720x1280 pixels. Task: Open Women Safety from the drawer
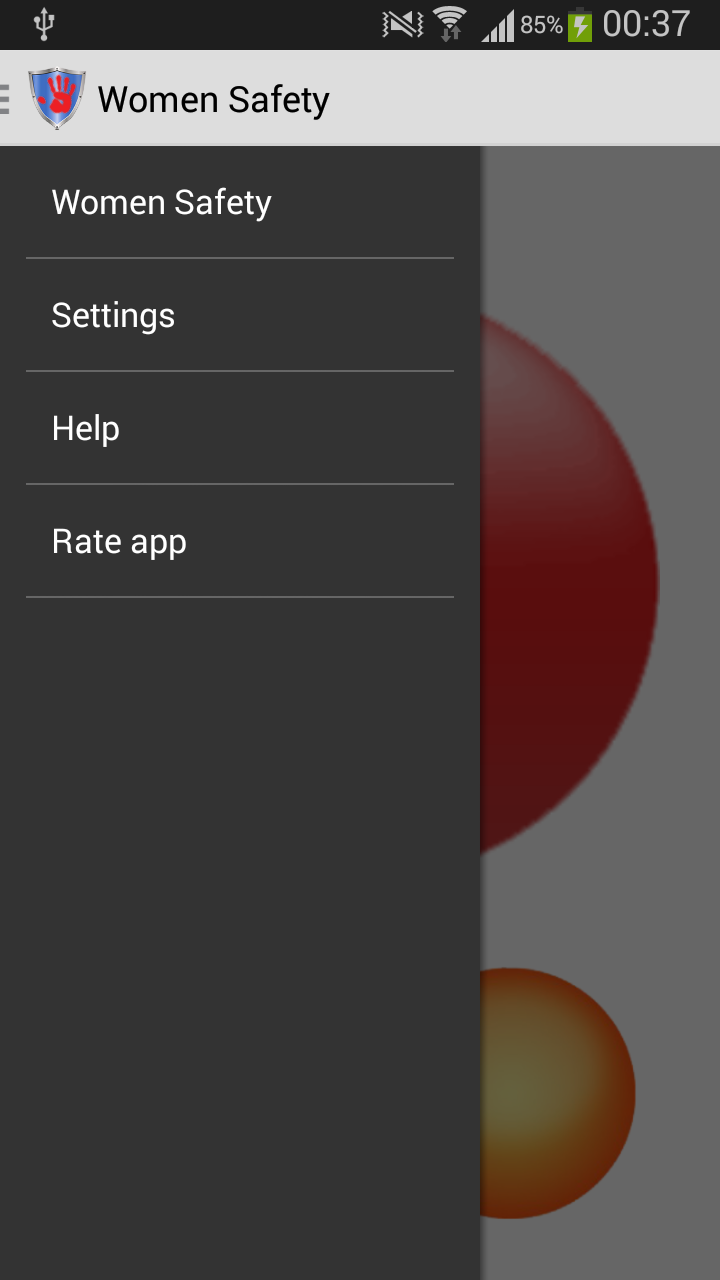click(240, 203)
